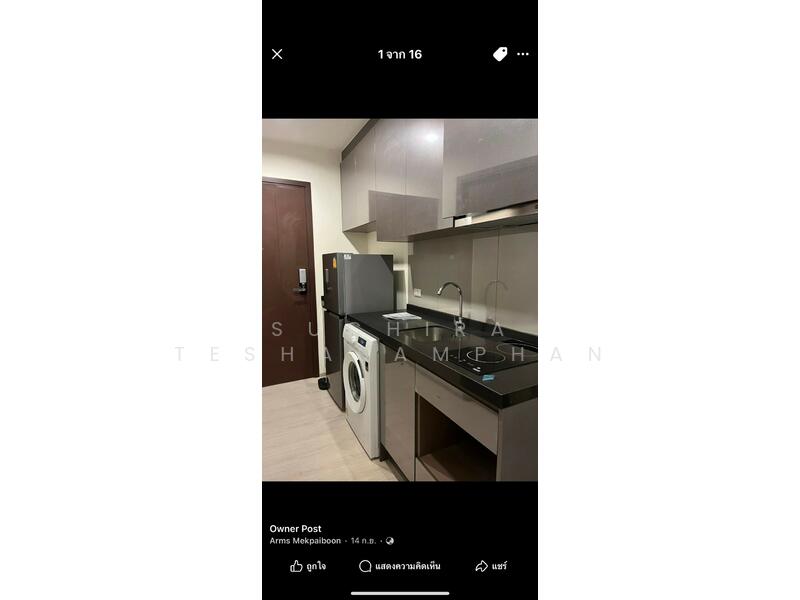800x600 pixels.
Task: Close the photo viewer
Action: 277,54
